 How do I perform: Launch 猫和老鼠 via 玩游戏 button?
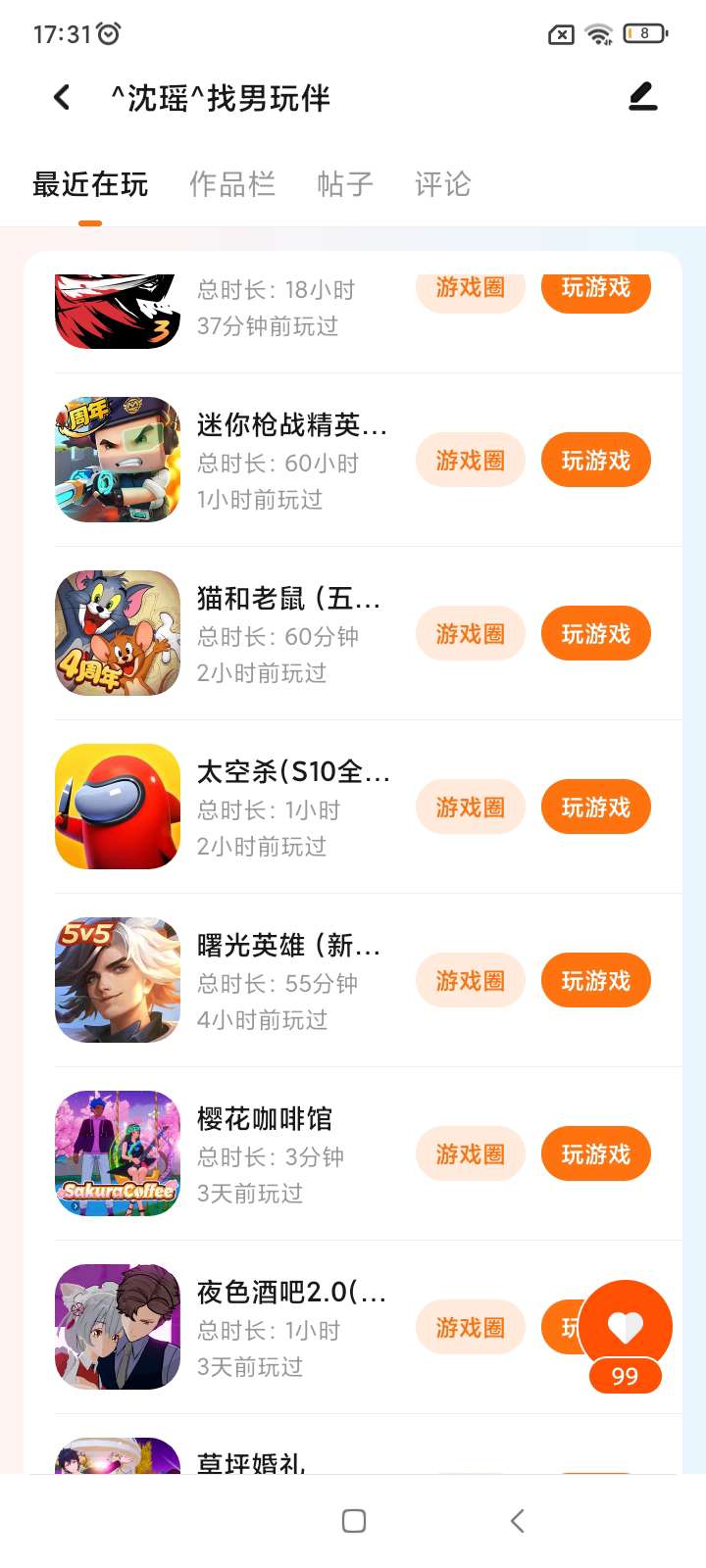click(595, 633)
